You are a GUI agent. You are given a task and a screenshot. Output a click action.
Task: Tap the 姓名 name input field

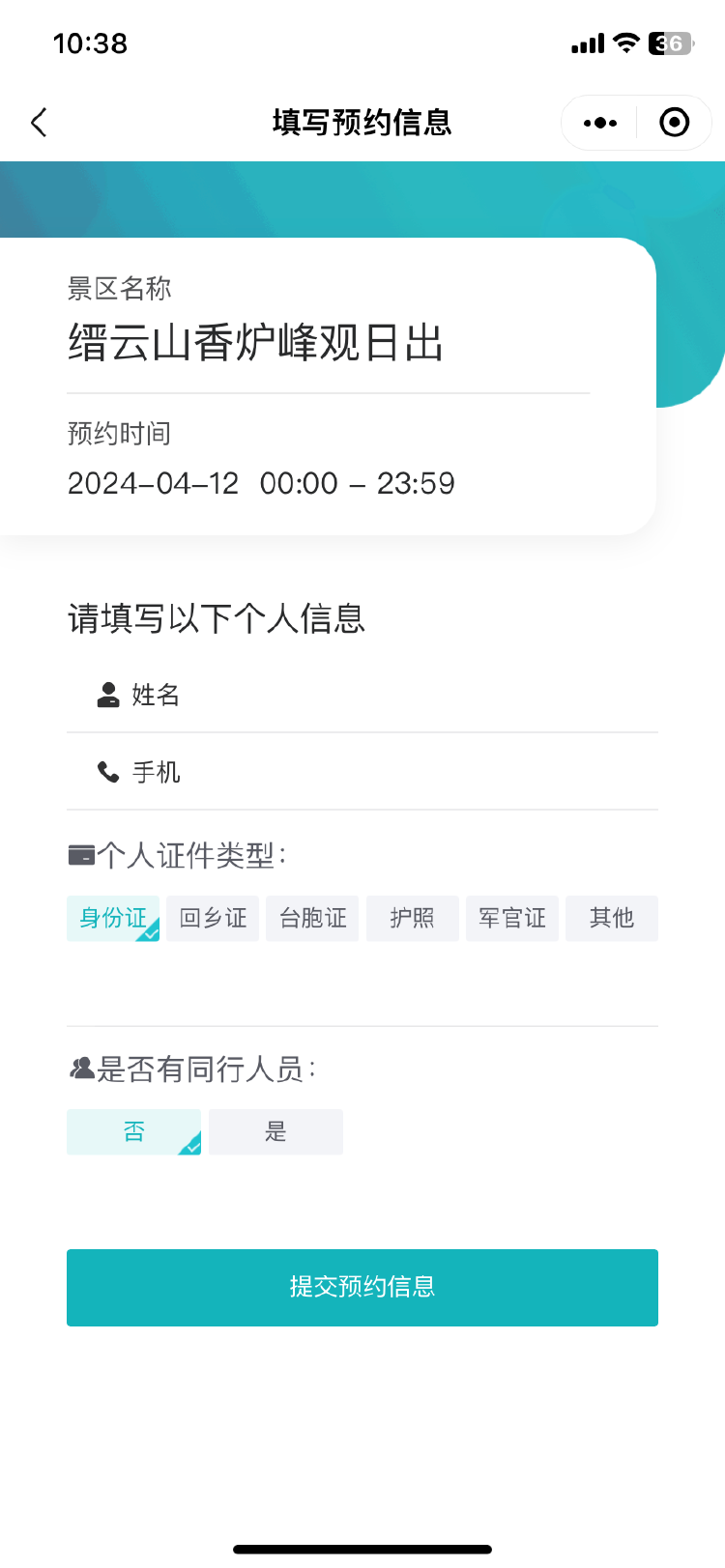362,695
